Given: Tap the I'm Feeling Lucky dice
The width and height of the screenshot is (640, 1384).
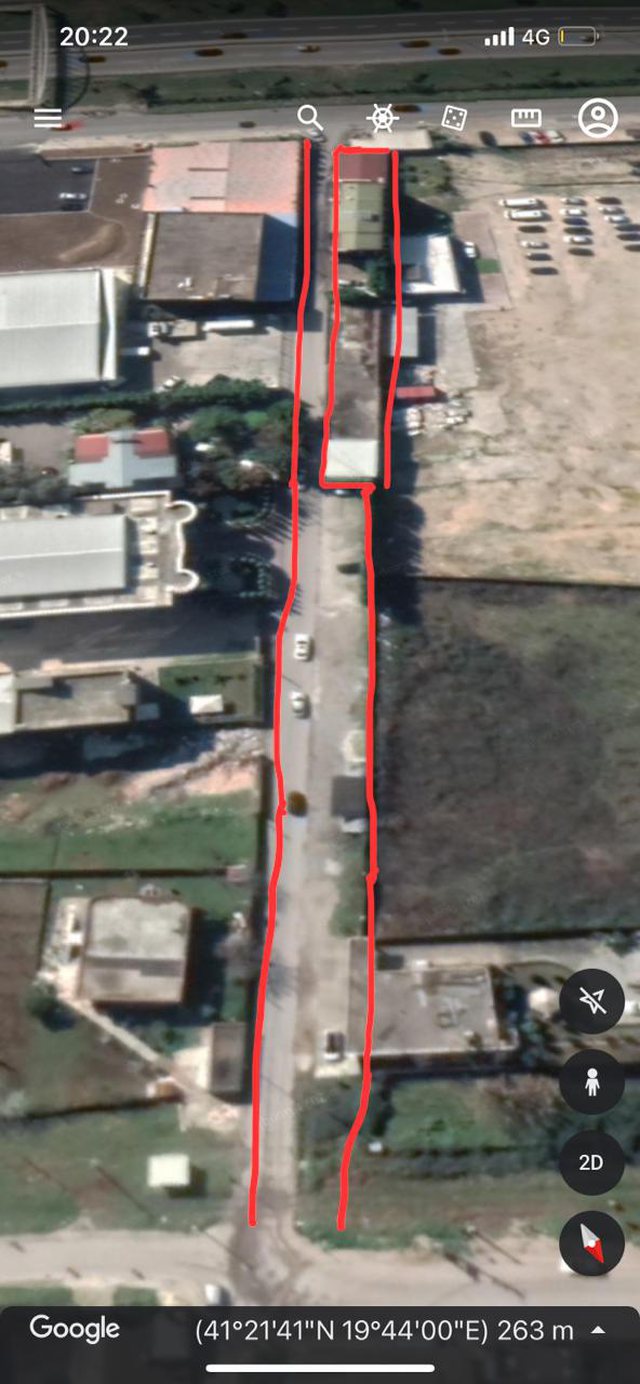Looking at the screenshot, I should (454, 118).
